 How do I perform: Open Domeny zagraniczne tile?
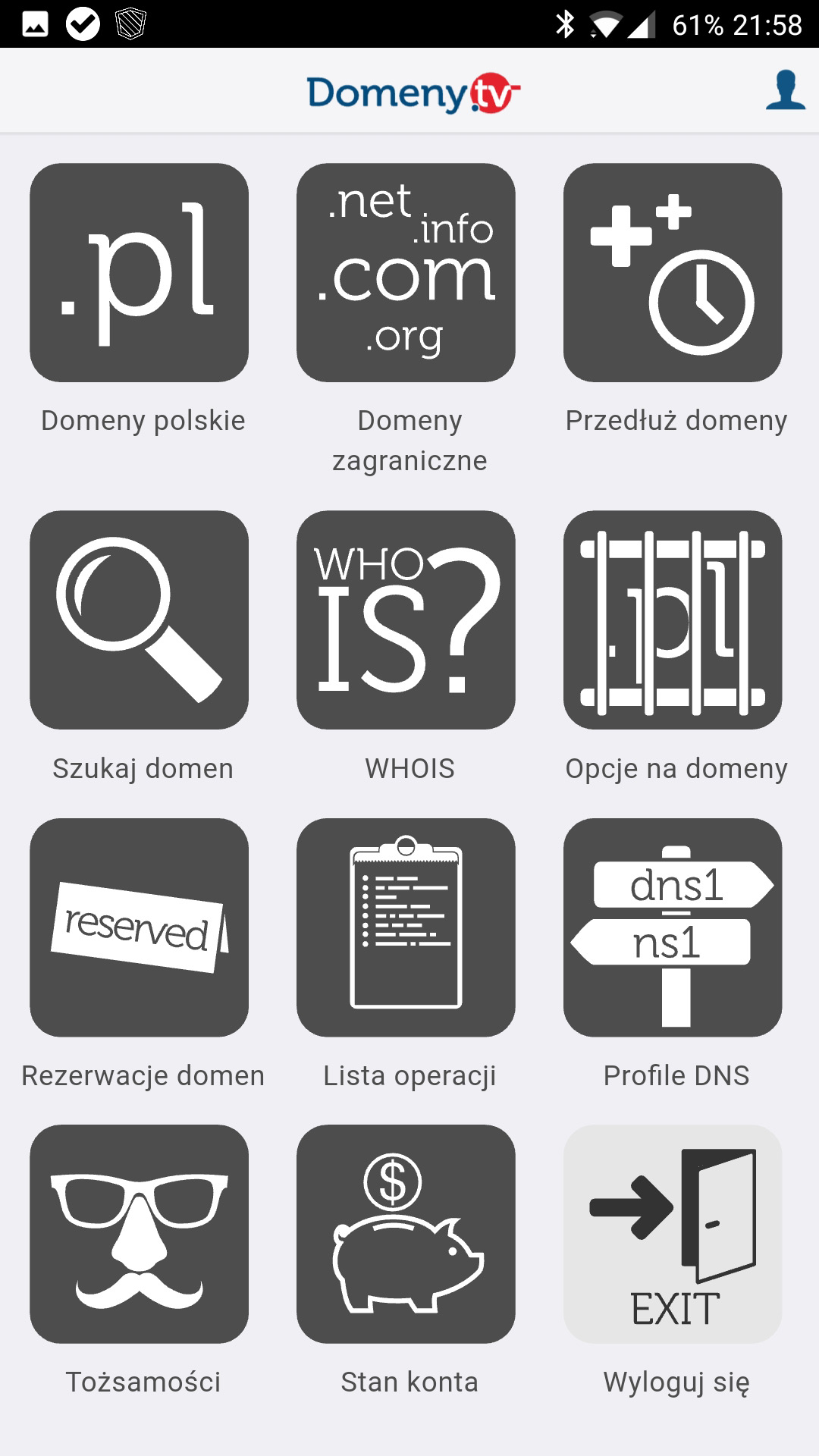point(406,273)
